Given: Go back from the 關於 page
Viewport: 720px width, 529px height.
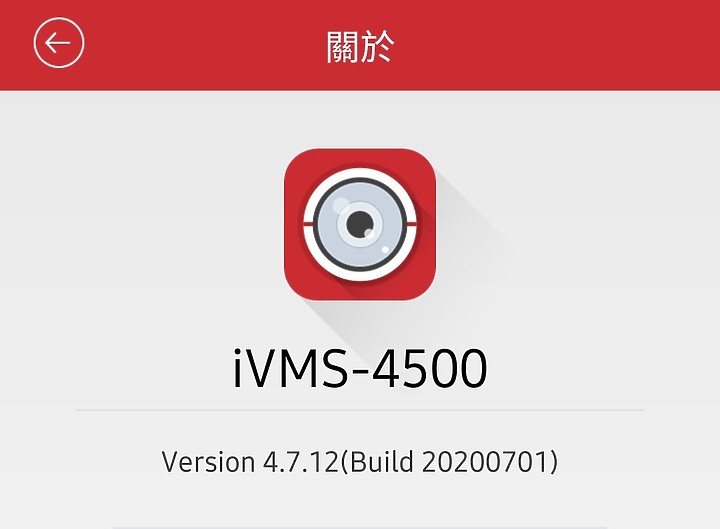Looking at the screenshot, I should tap(58, 44).
